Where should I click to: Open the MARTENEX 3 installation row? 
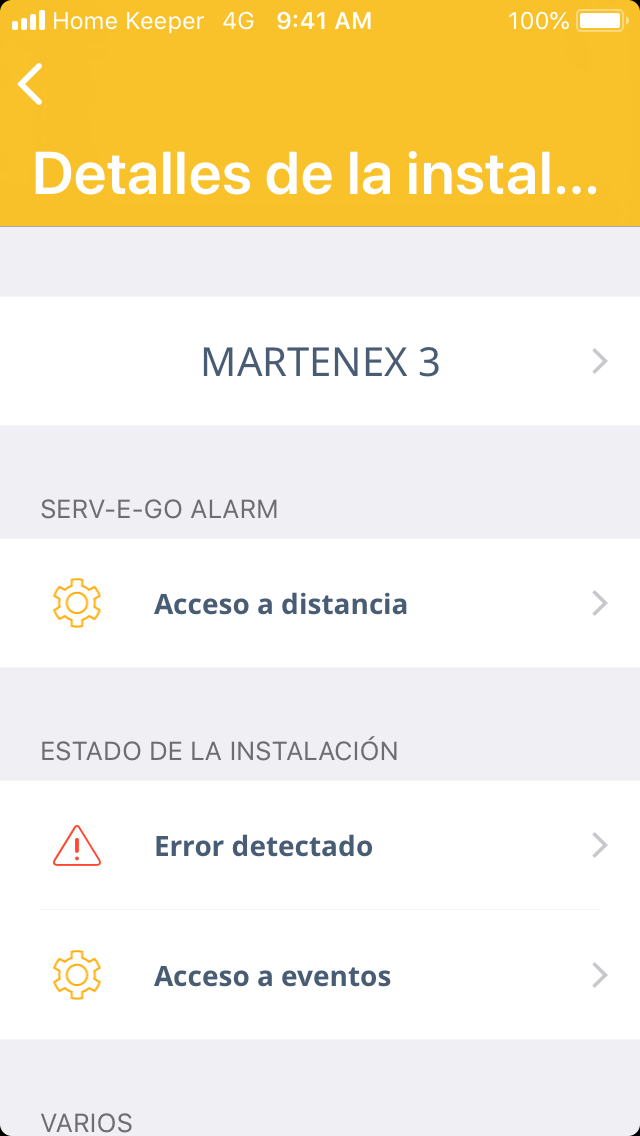click(x=320, y=361)
